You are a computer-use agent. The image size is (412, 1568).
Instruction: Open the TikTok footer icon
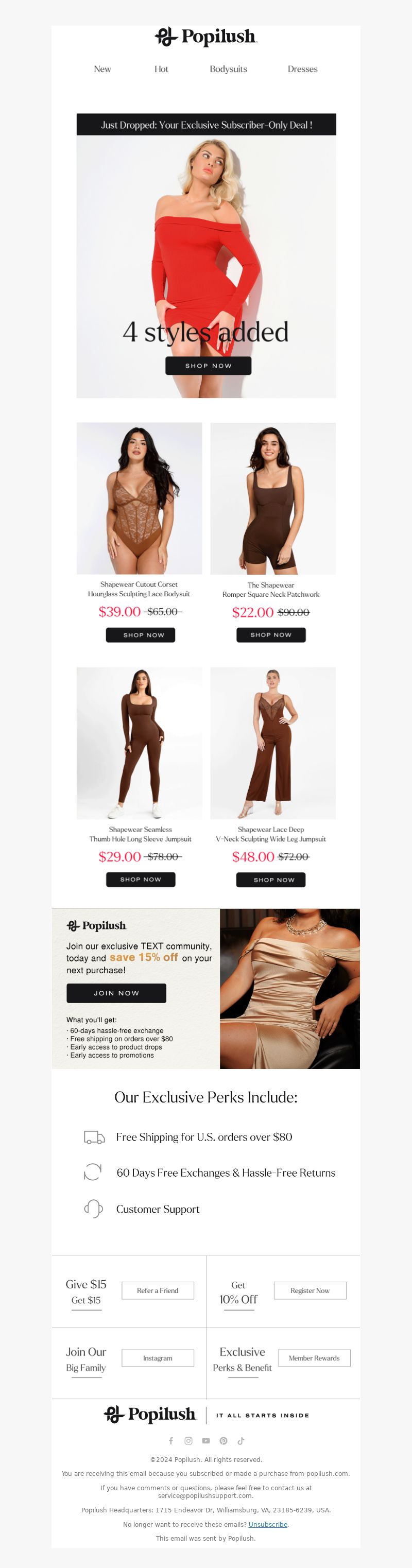(x=241, y=1441)
